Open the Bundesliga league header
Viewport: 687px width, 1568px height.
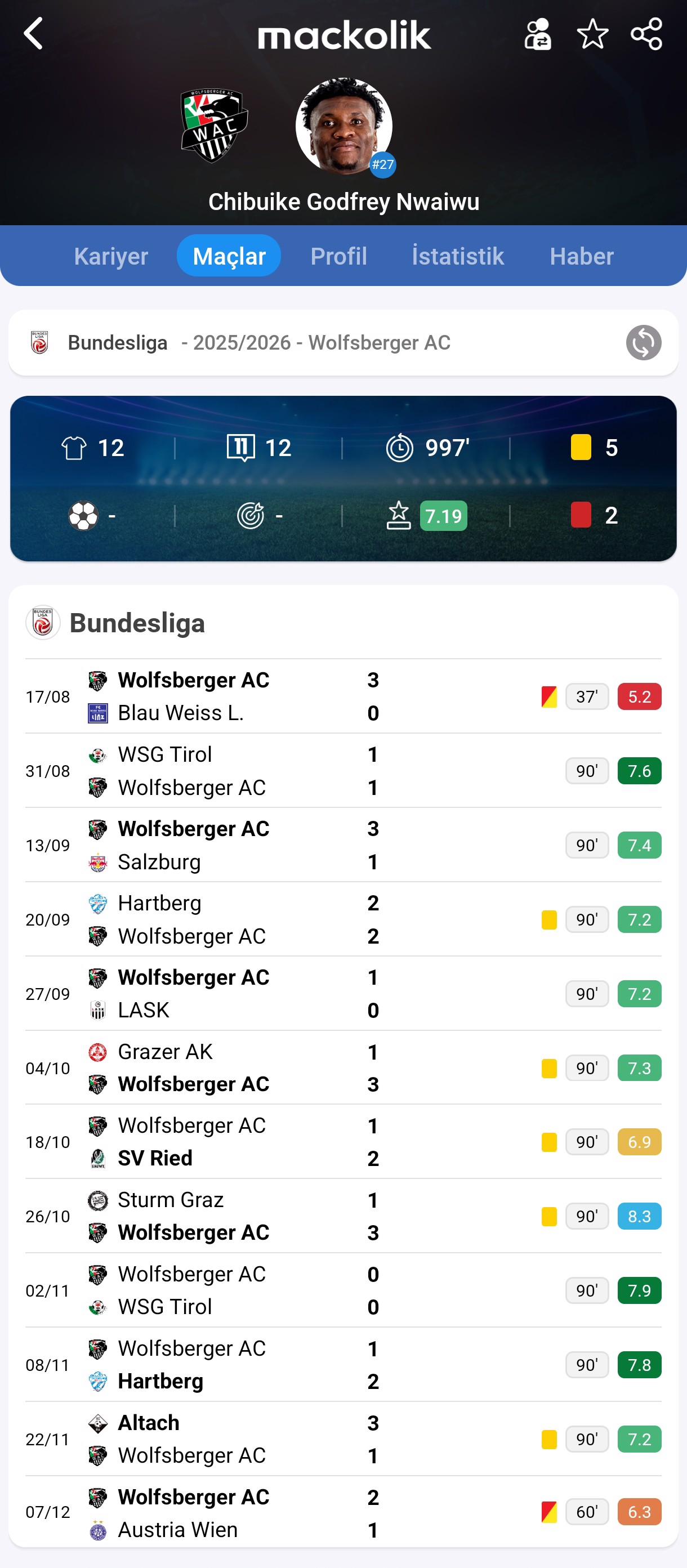(x=137, y=623)
